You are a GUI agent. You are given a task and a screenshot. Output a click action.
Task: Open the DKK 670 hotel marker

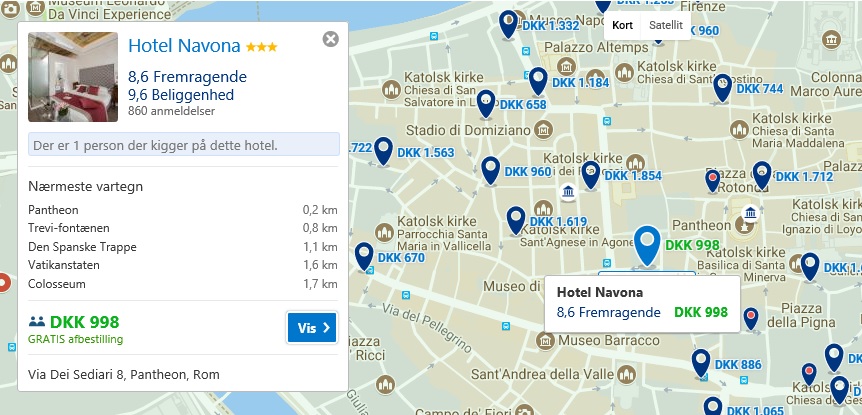click(x=364, y=255)
